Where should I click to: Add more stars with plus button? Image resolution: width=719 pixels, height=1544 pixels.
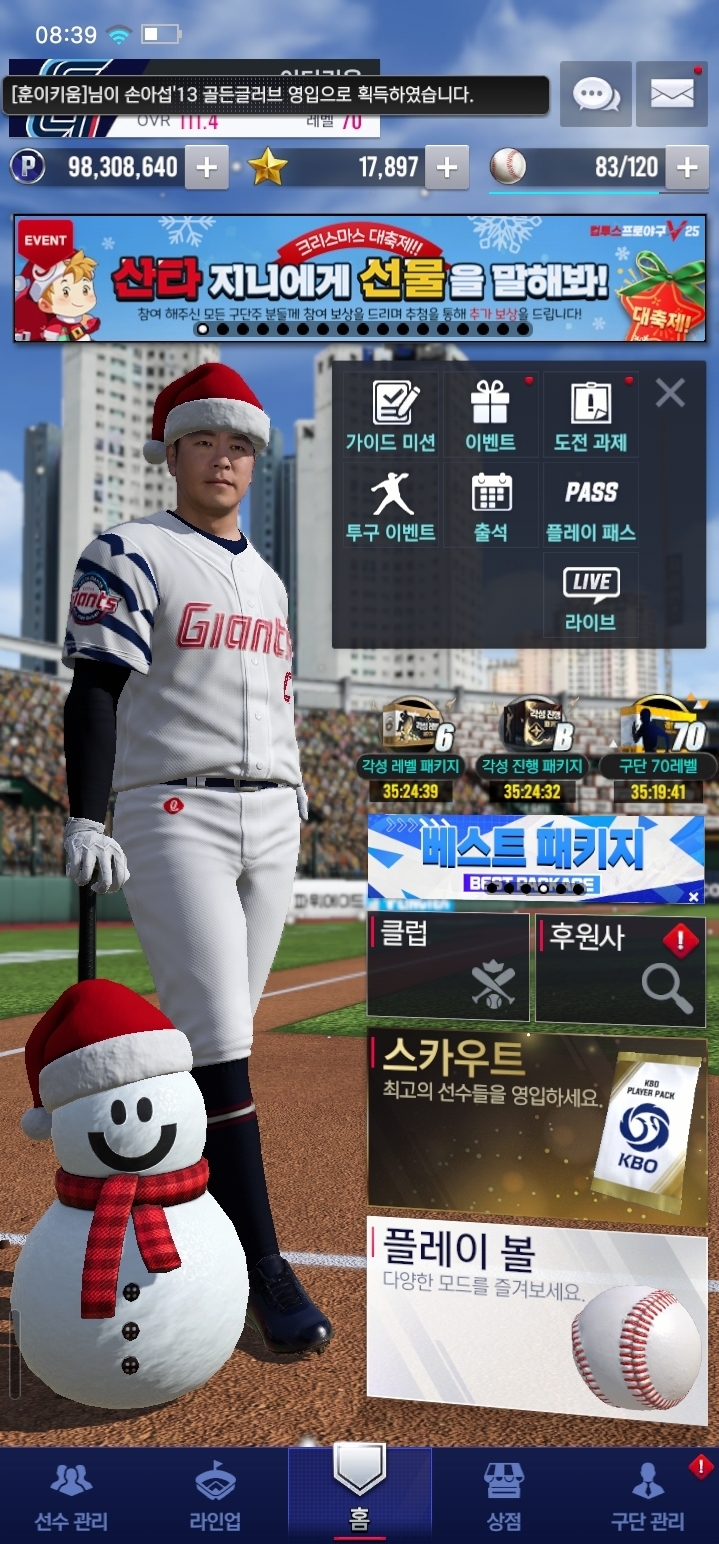[x=447, y=168]
